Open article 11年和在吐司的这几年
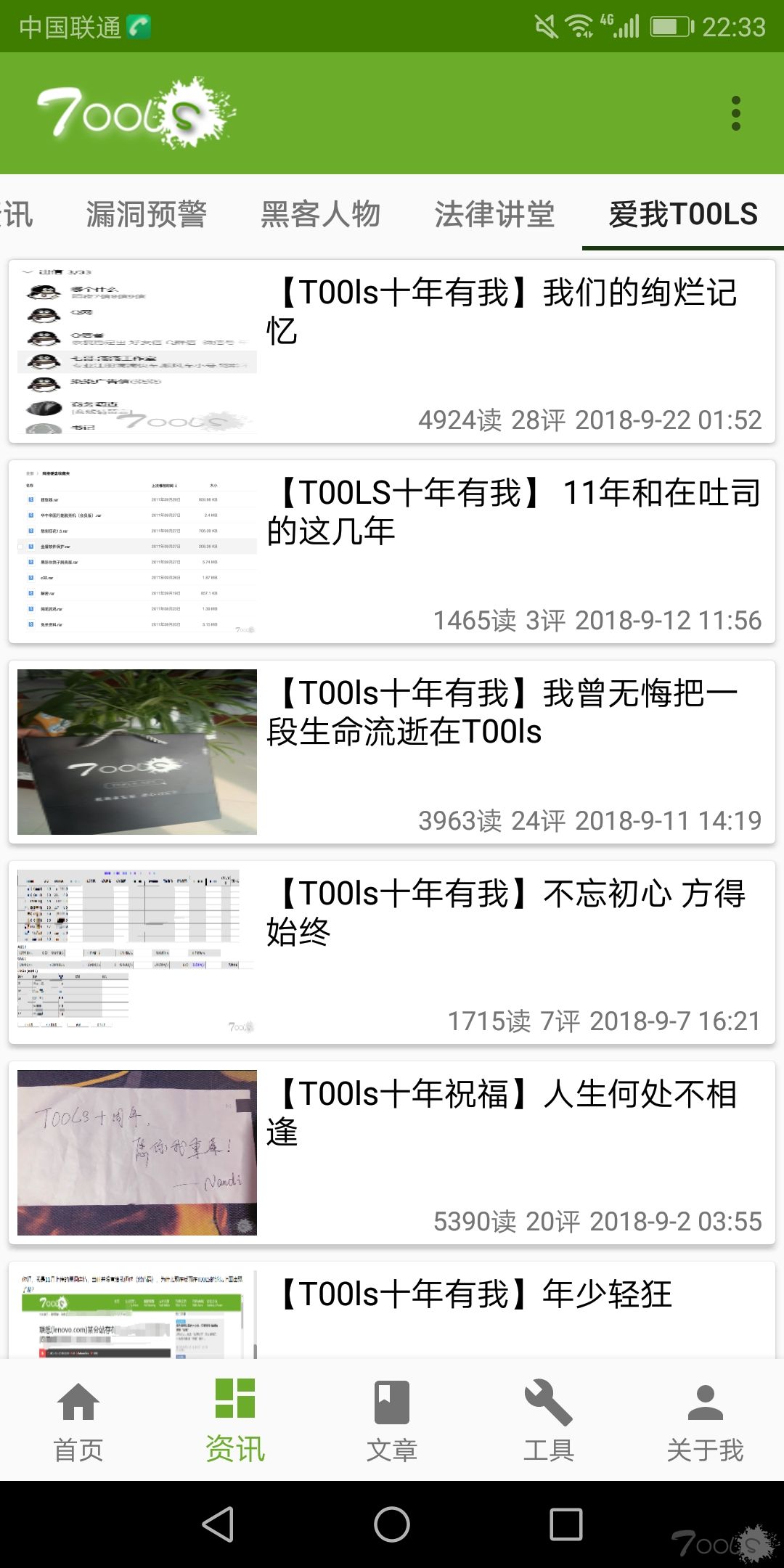This screenshot has width=784, height=1568. coord(392,552)
